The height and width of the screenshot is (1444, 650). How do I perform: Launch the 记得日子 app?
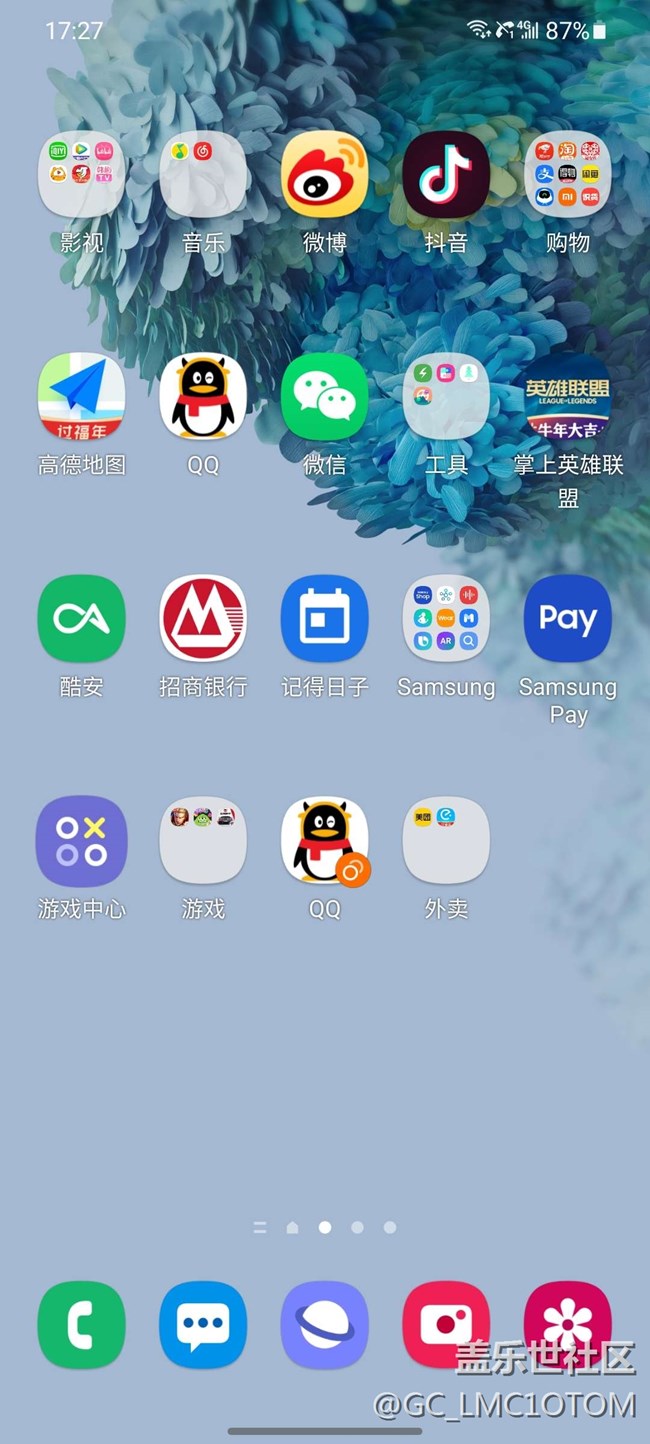click(x=325, y=619)
